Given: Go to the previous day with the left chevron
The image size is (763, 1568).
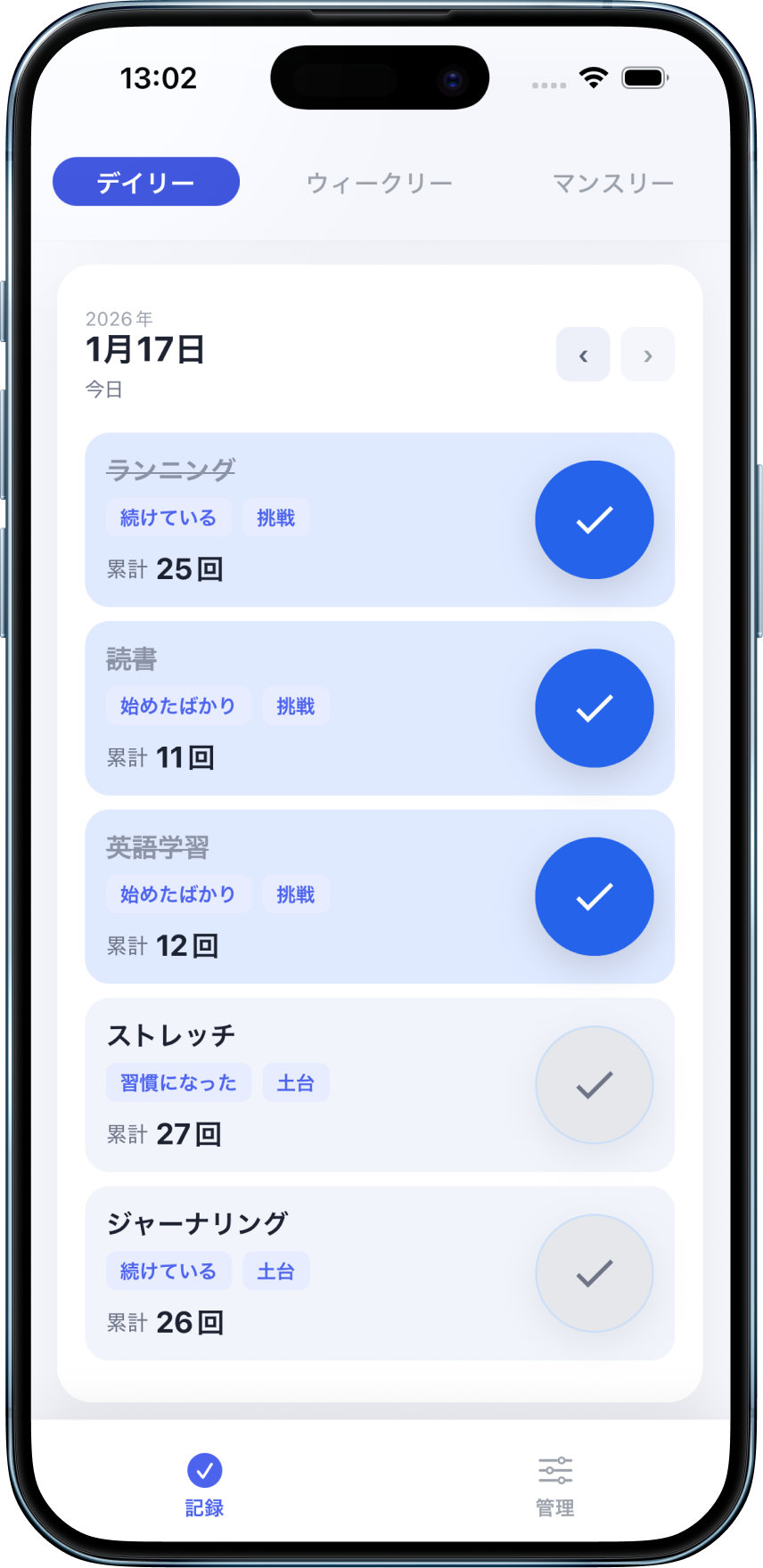Looking at the screenshot, I should click(583, 355).
